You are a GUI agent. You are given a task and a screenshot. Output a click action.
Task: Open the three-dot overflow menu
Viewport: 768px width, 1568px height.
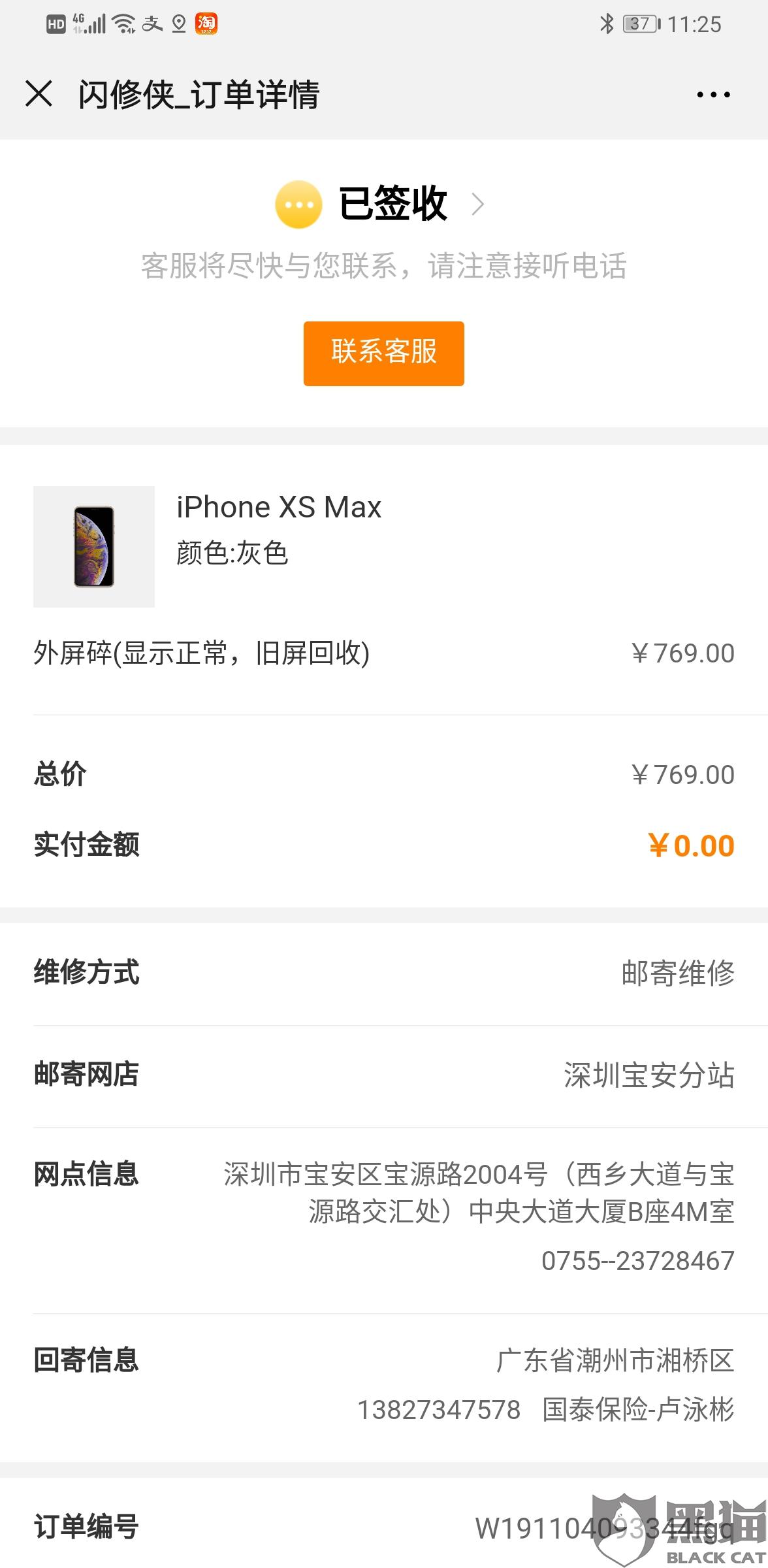tap(713, 95)
